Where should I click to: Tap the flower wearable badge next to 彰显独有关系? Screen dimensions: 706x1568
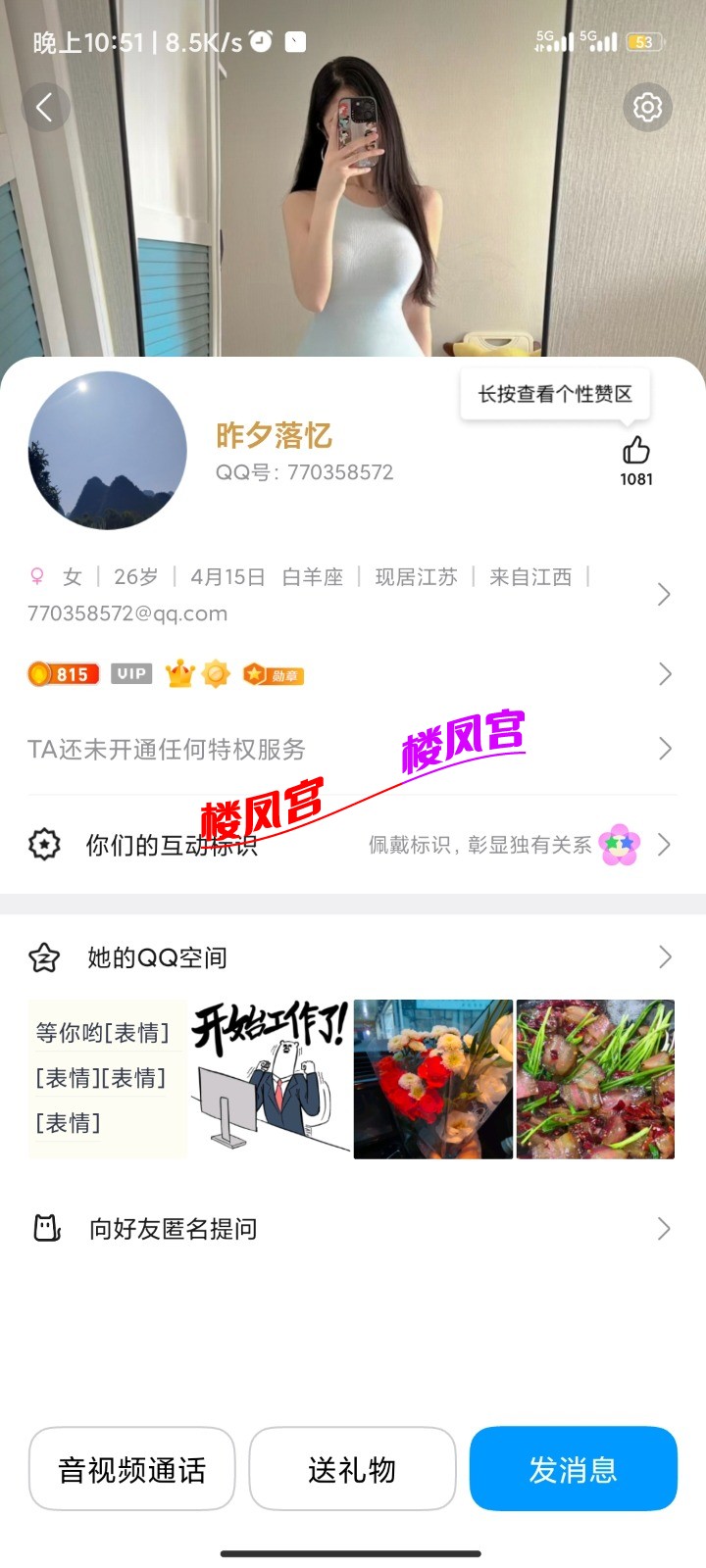[x=618, y=844]
